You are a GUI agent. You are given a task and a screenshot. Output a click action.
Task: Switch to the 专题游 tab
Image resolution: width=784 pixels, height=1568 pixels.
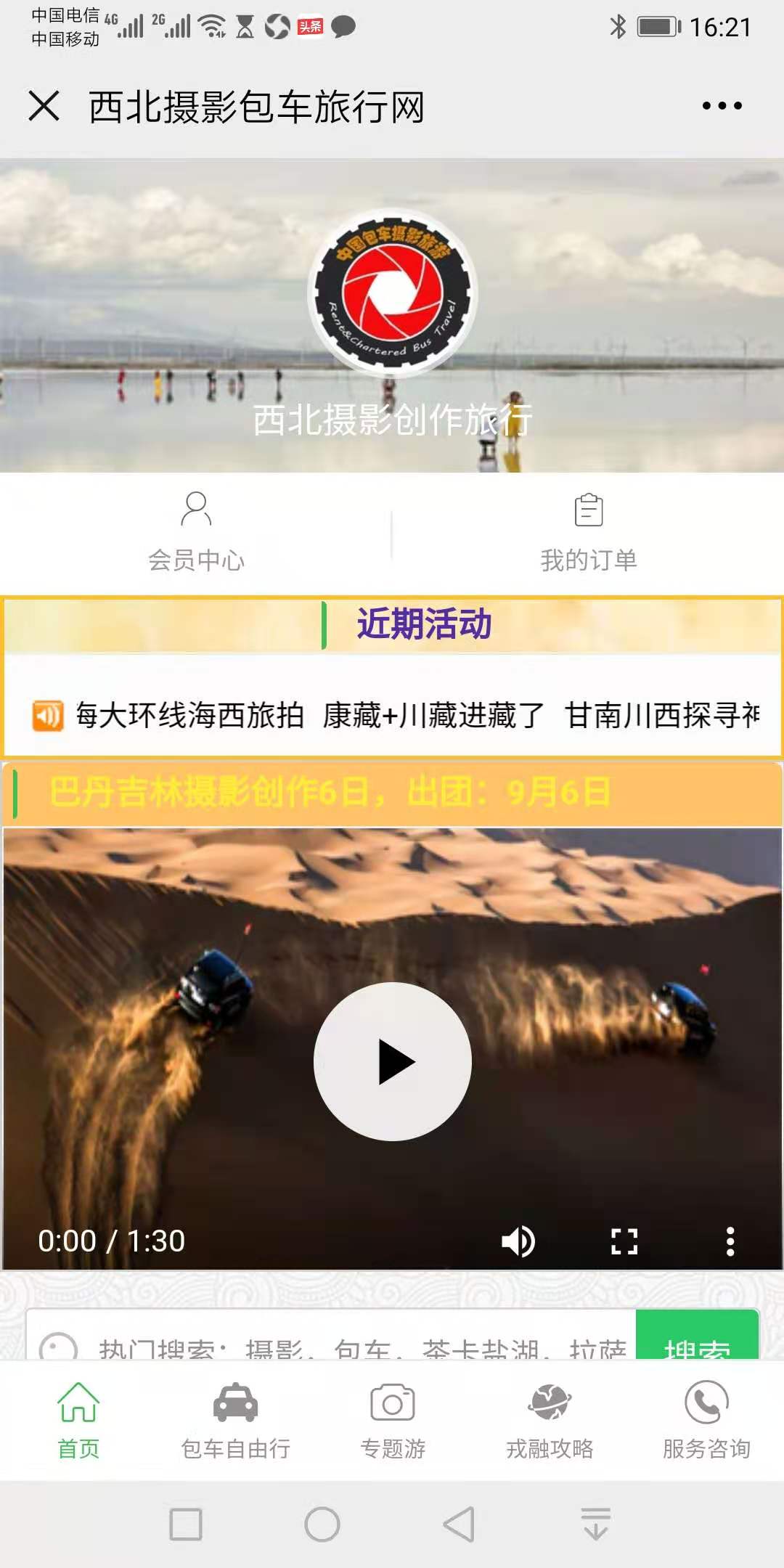click(x=393, y=1421)
